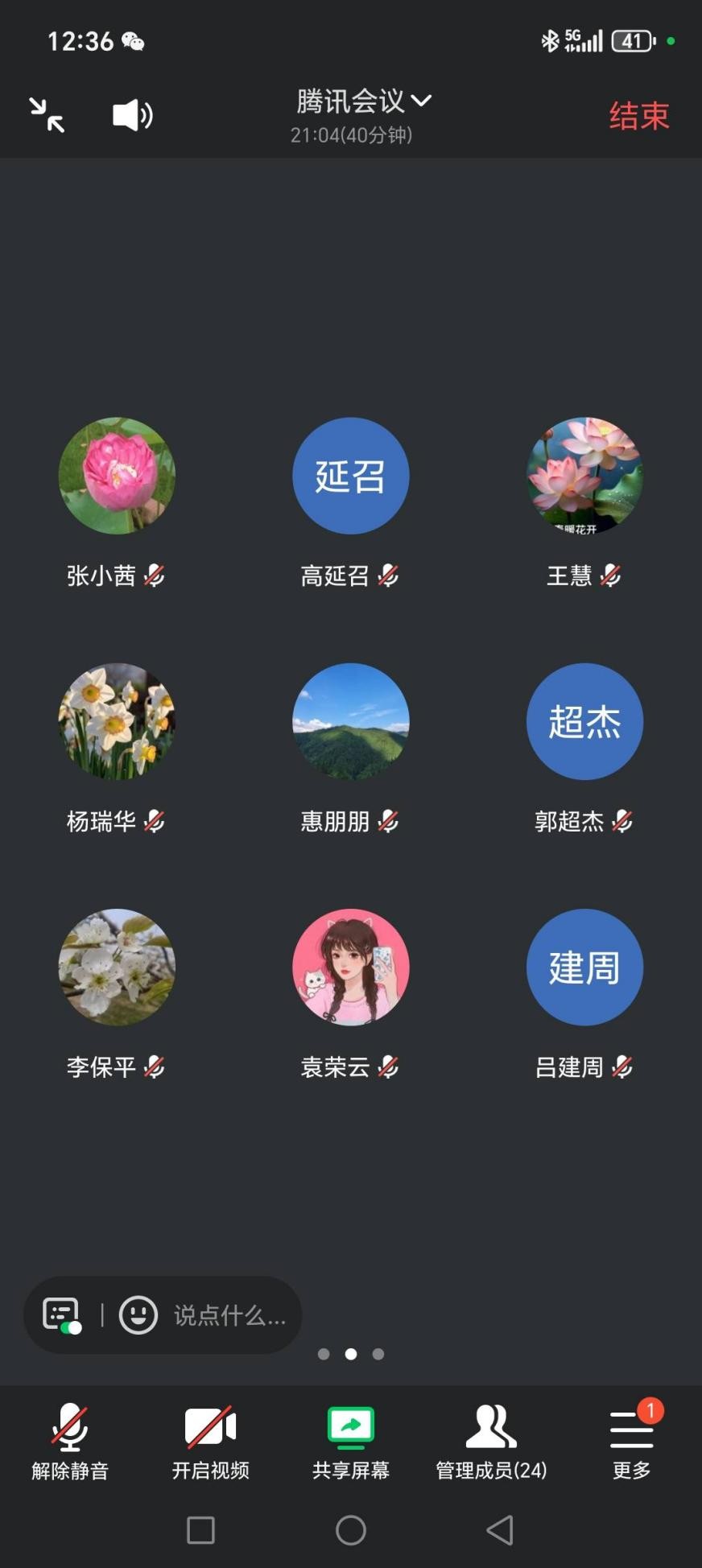The width and height of the screenshot is (702, 1568).
Task: Minimize the meeting window
Action: tap(47, 115)
